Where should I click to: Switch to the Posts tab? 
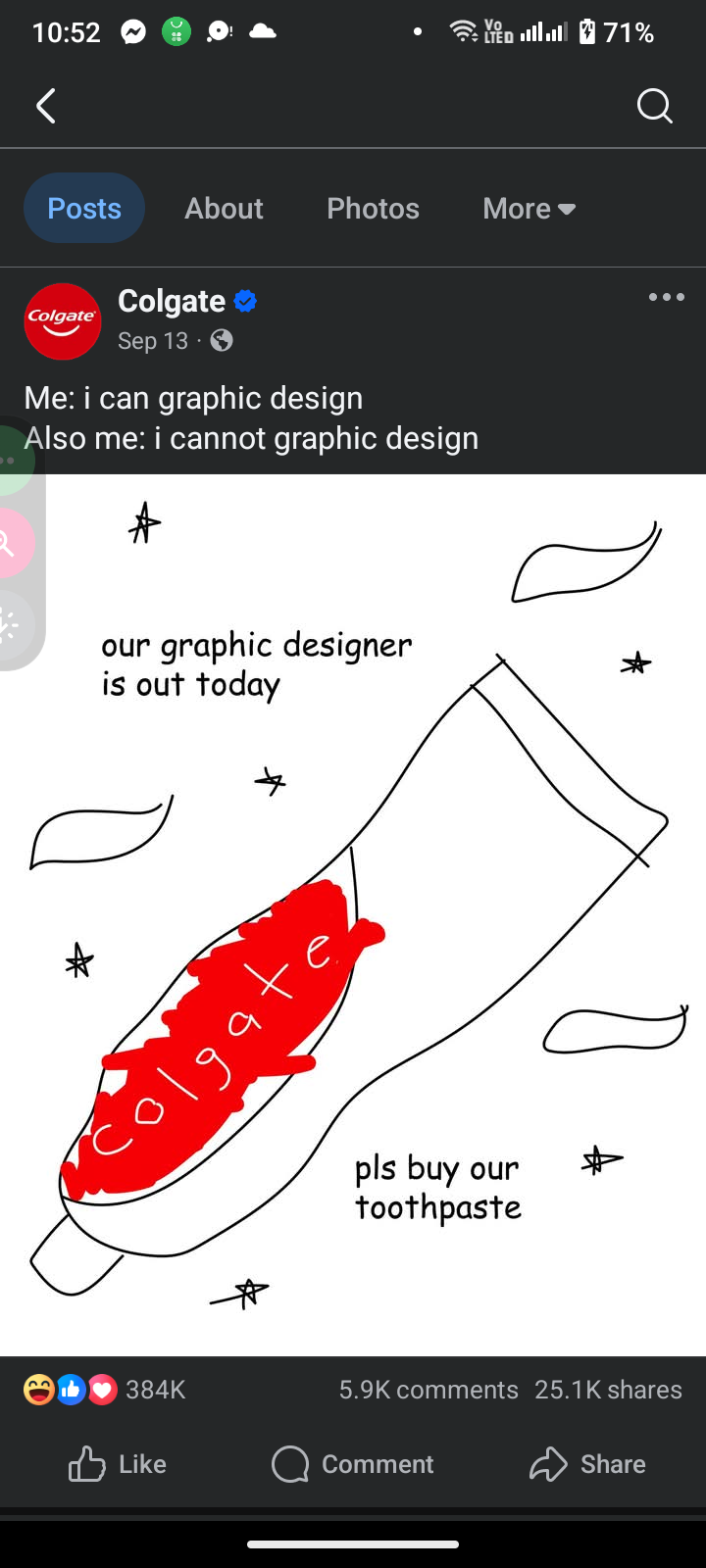(84, 208)
